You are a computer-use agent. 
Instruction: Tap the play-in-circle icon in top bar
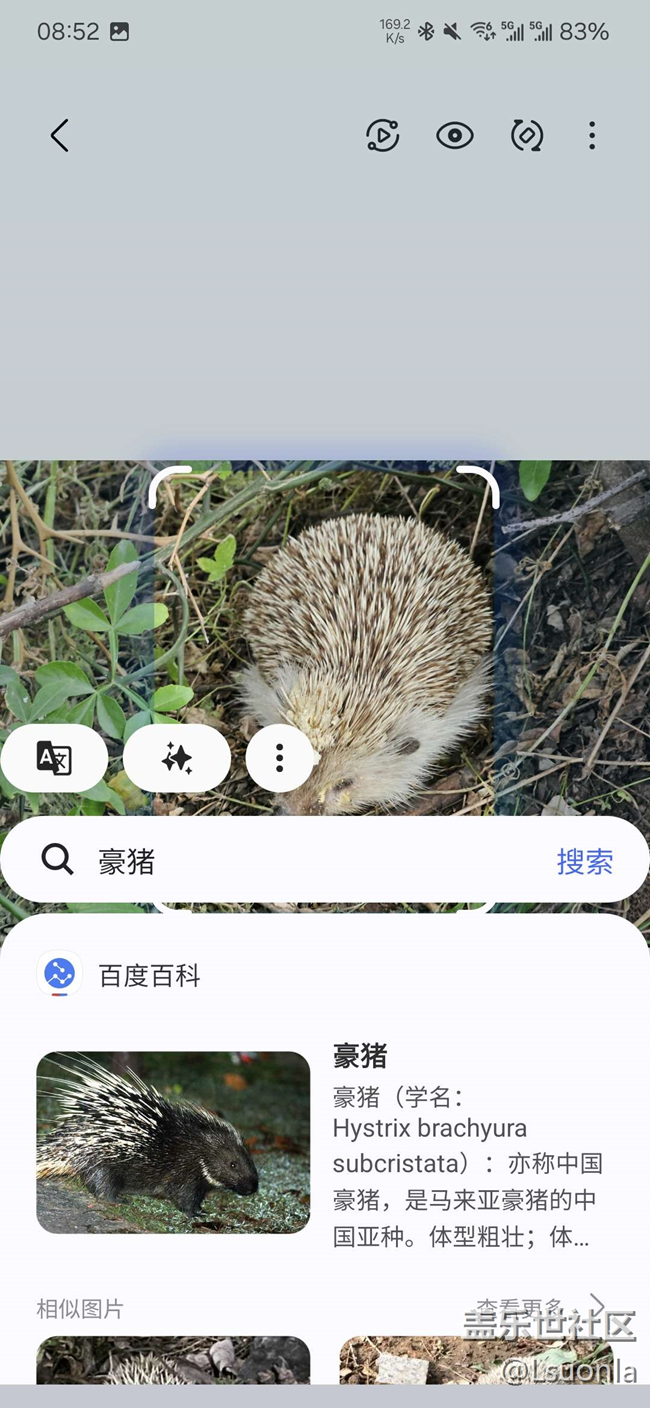point(382,136)
